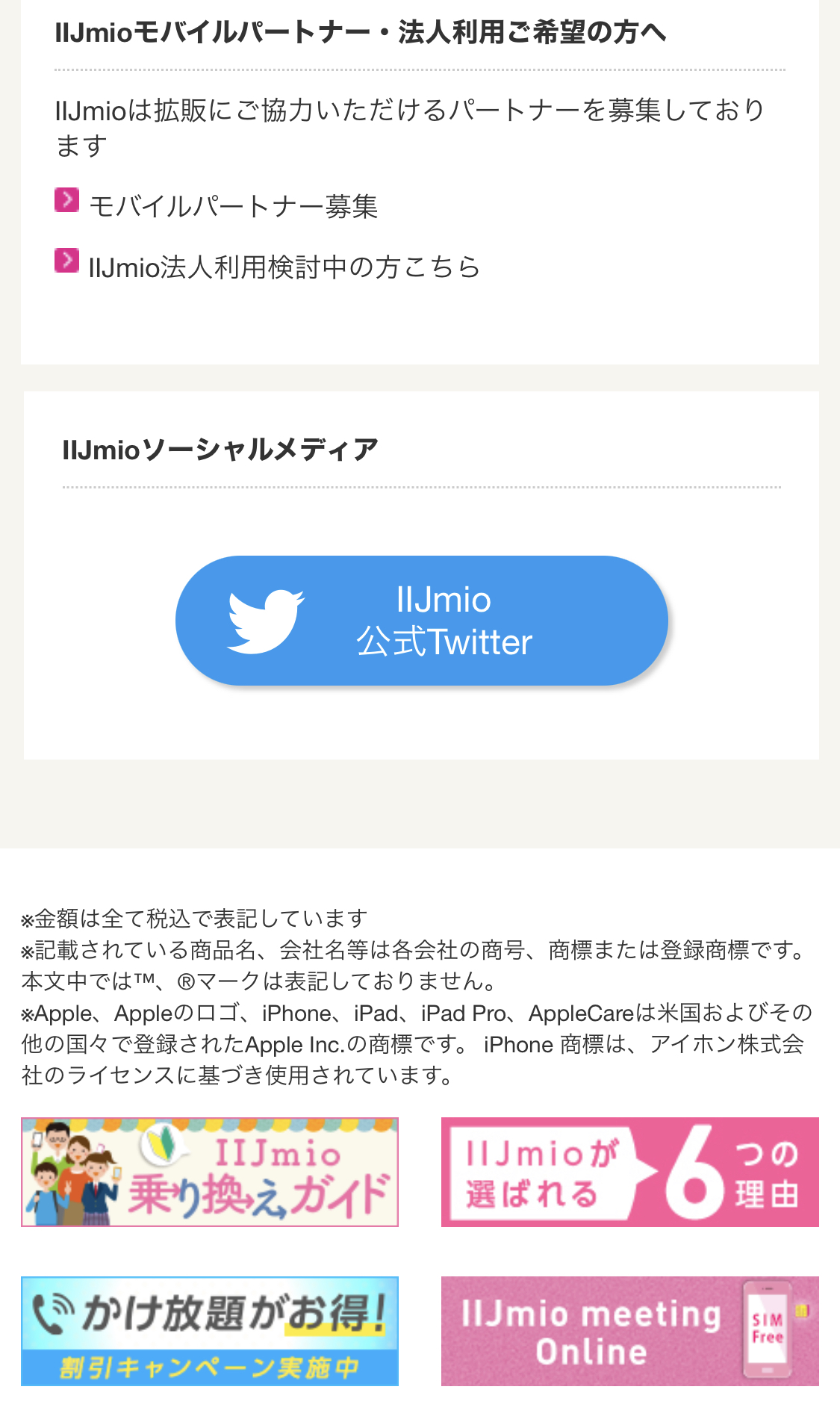View IIJmioが選ばれる6つの理由 banner

(x=629, y=1172)
